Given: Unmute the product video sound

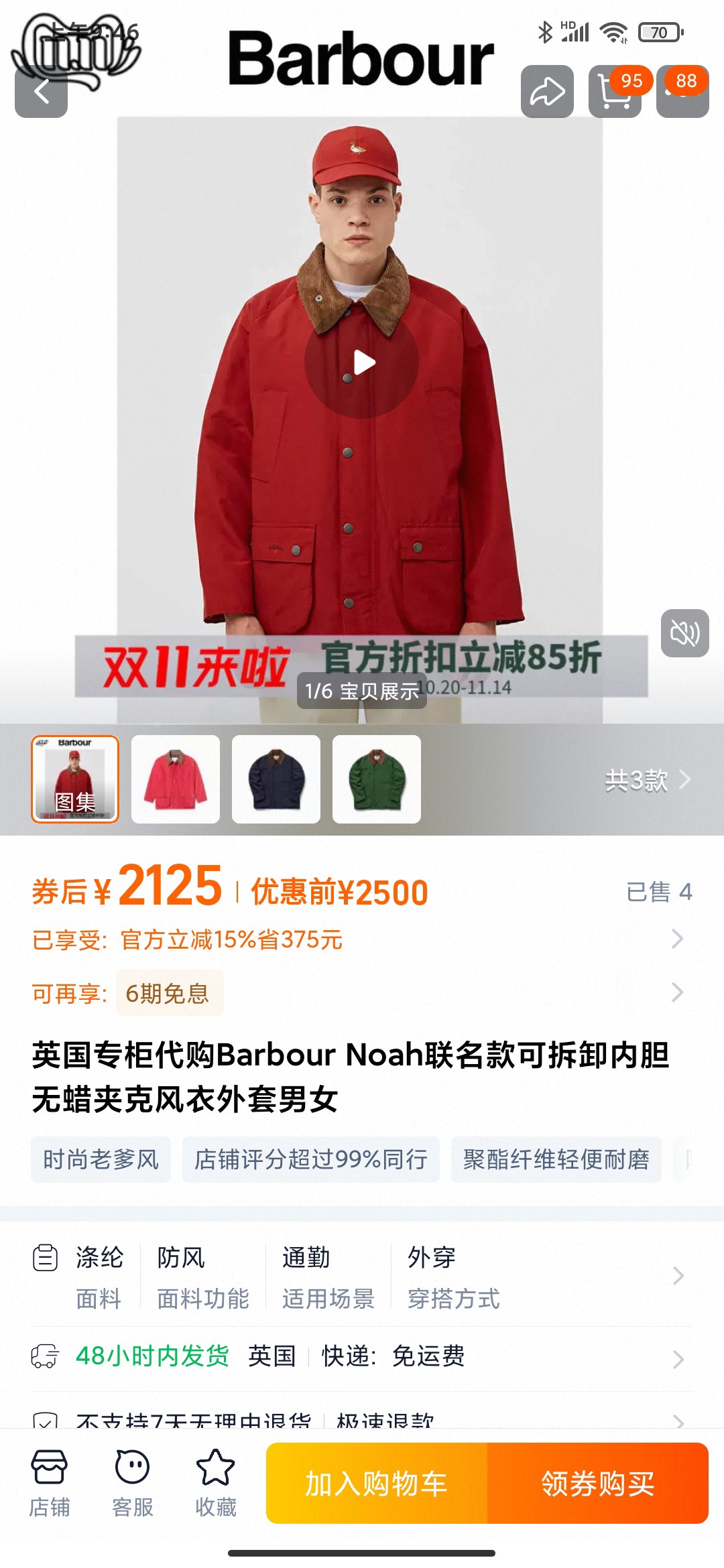Looking at the screenshot, I should [684, 633].
